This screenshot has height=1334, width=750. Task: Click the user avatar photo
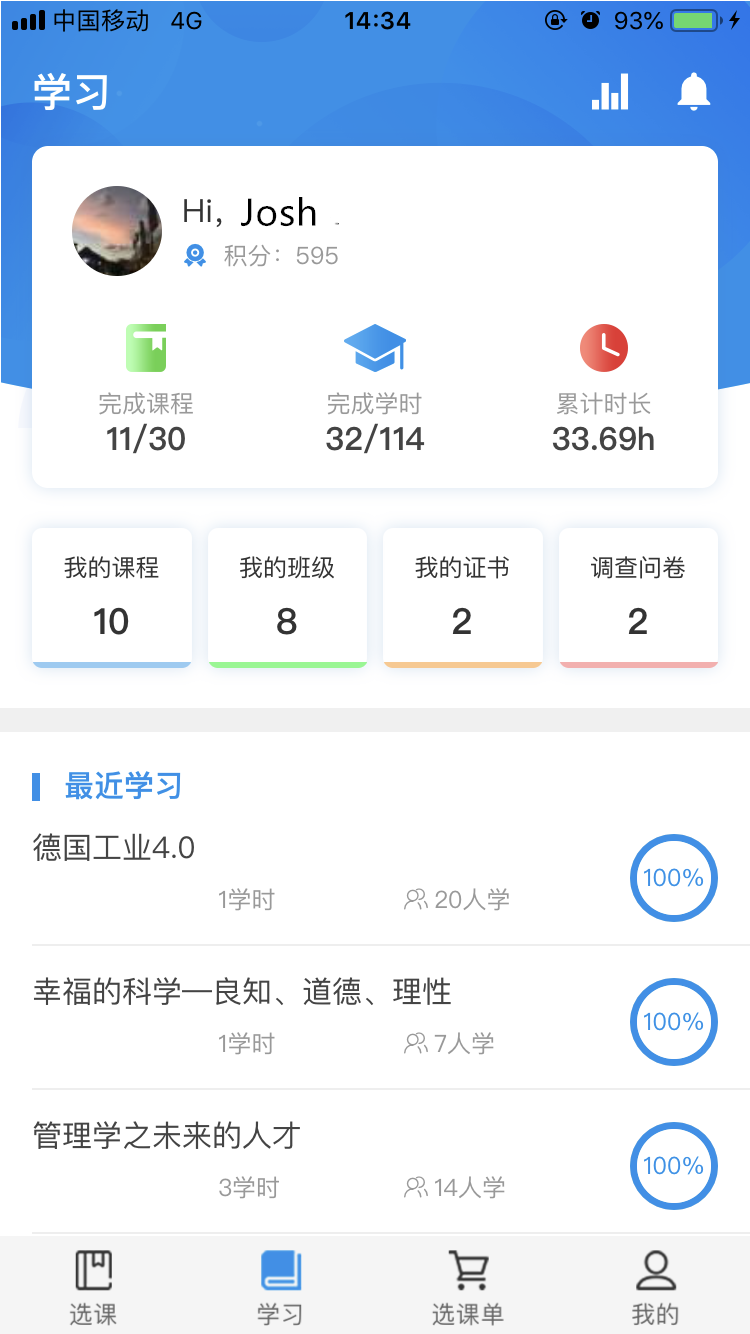pyautogui.click(x=116, y=231)
